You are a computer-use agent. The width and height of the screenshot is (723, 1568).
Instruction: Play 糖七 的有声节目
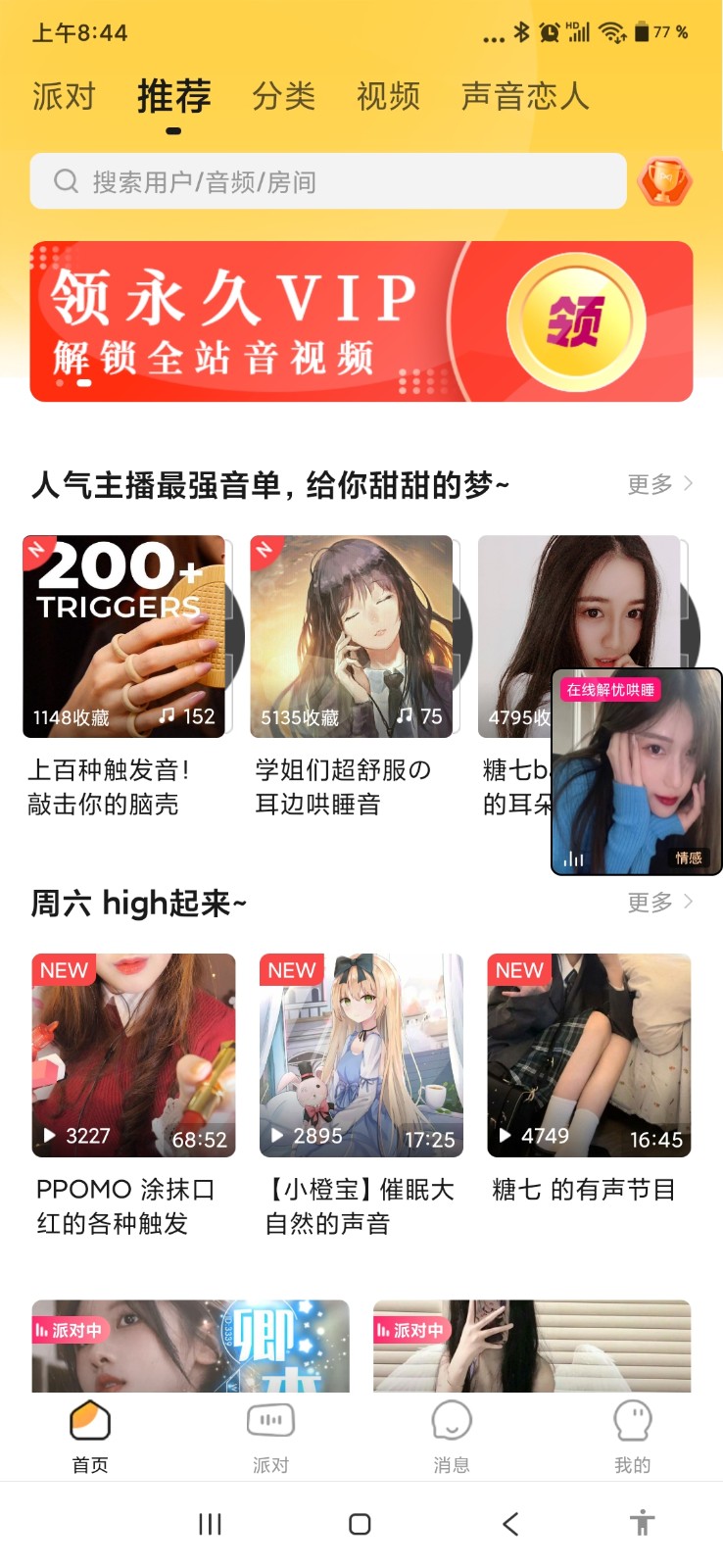pos(589,1055)
